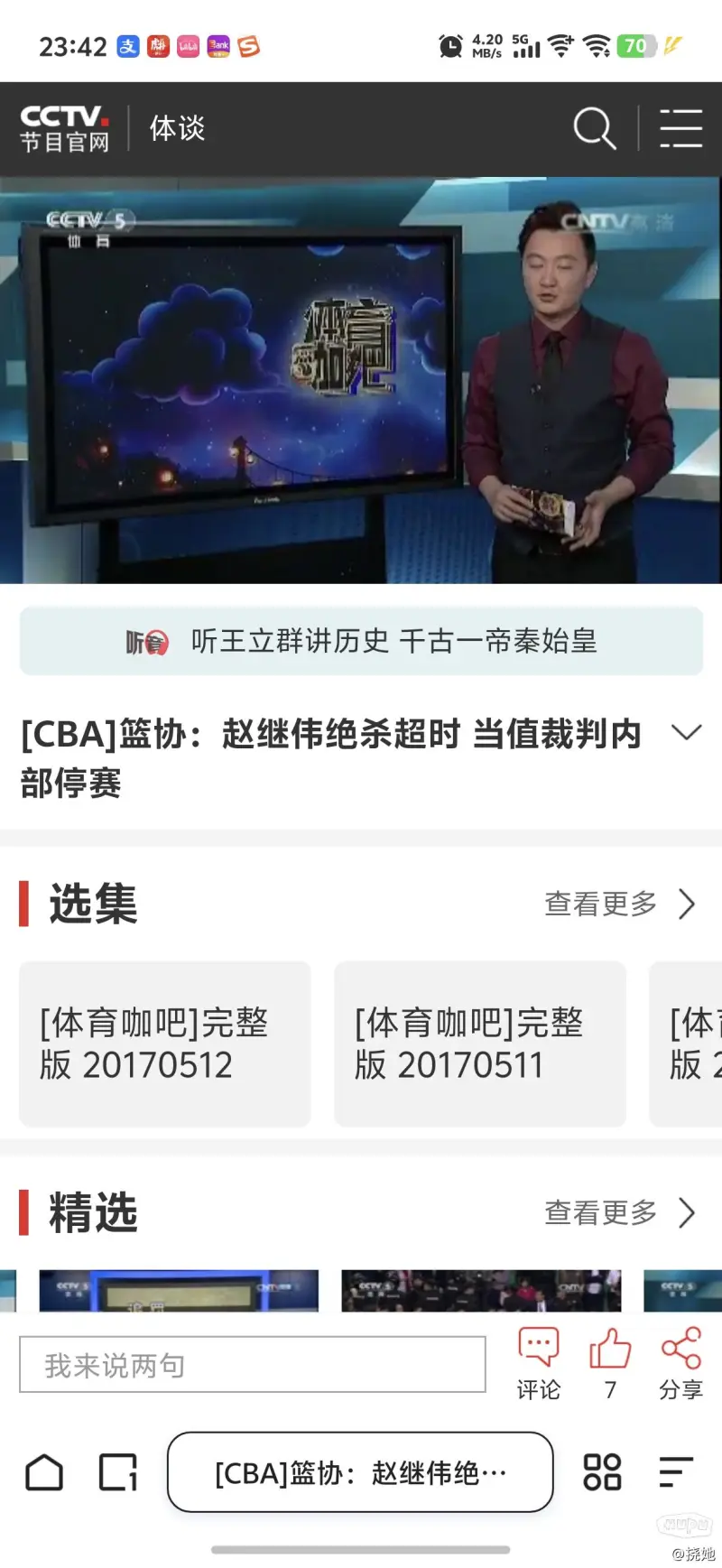Viewport: 722px width, 1568px height.
Task: Open the 评论 comments
Action: (x=539, y=1363)
